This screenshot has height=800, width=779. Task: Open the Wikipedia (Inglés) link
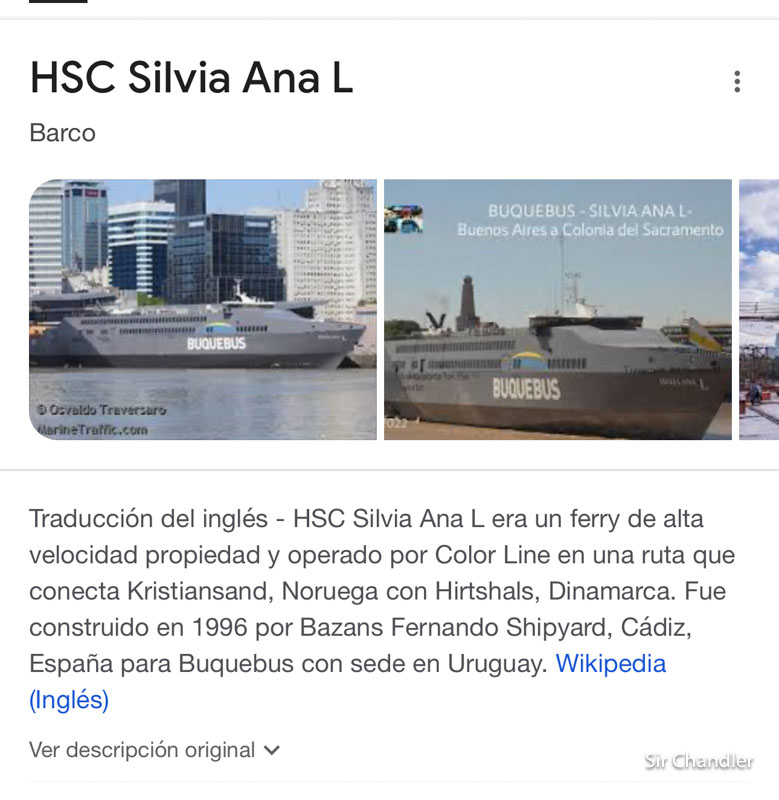[x=610, y=664]
